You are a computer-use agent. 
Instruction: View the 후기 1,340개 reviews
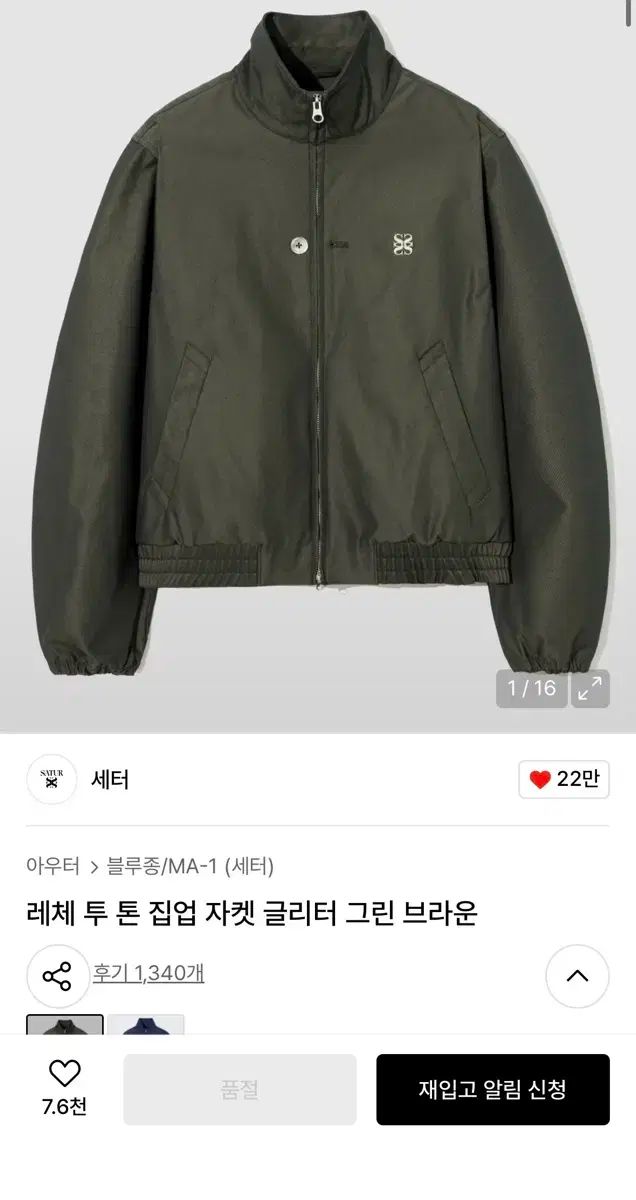pos(149,972)
